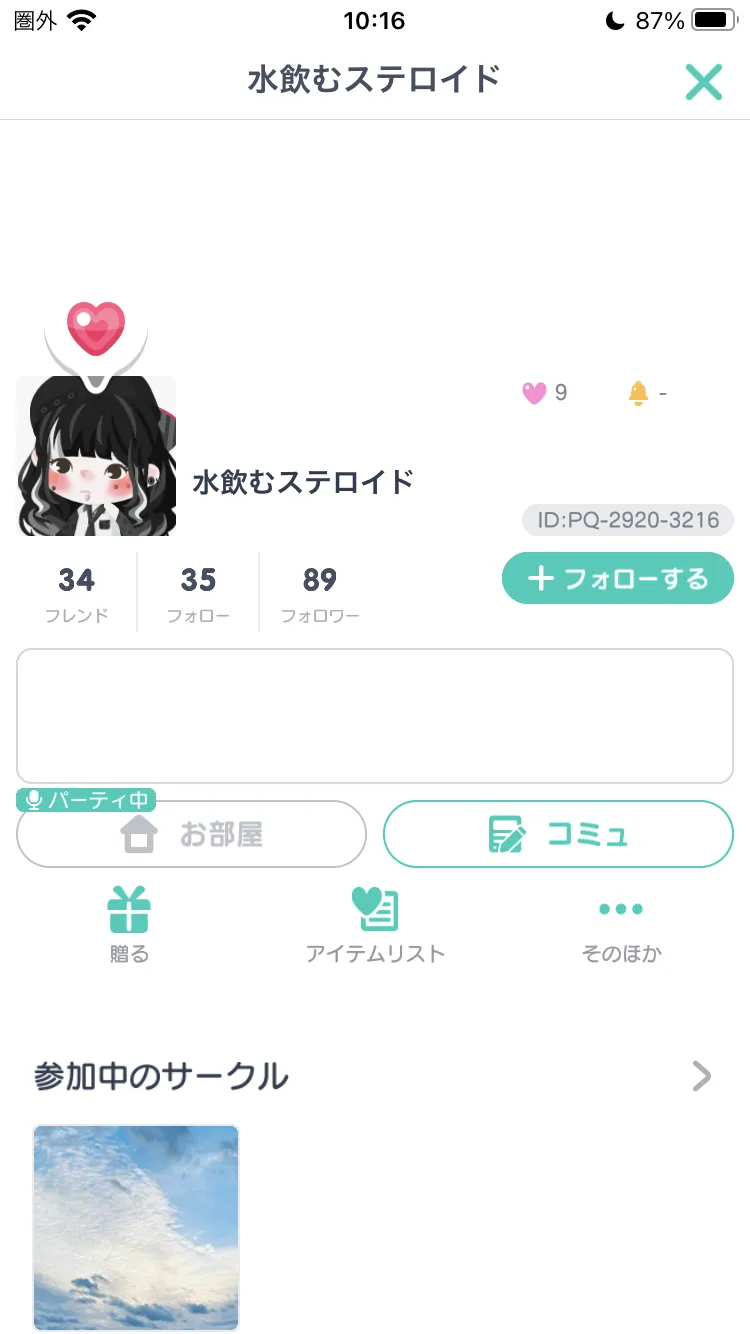
Task: Open the コミュ community button
Action: (558, 834)
